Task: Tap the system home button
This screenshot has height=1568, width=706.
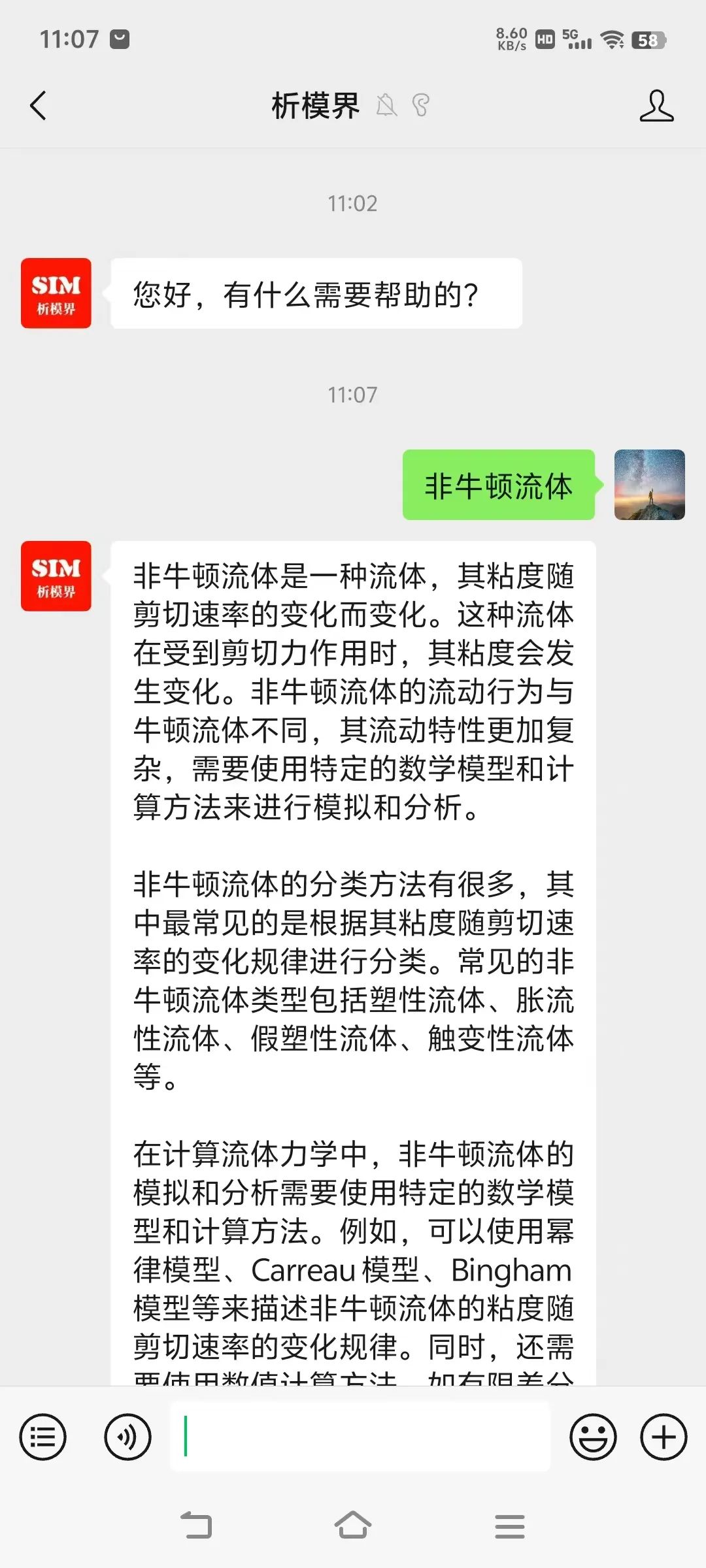Action: (x=353, y=1526)
